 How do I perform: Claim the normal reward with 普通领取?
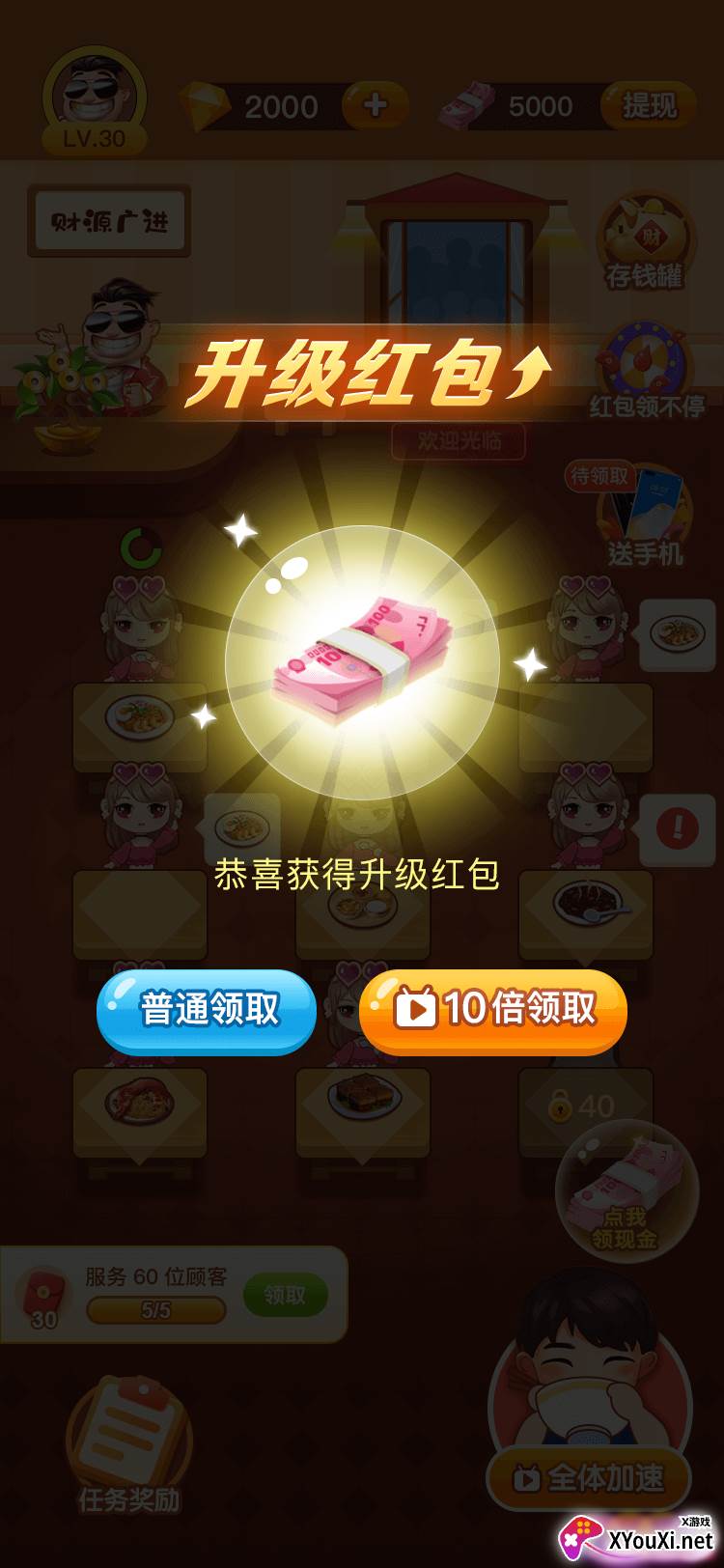pos(207,1010)
